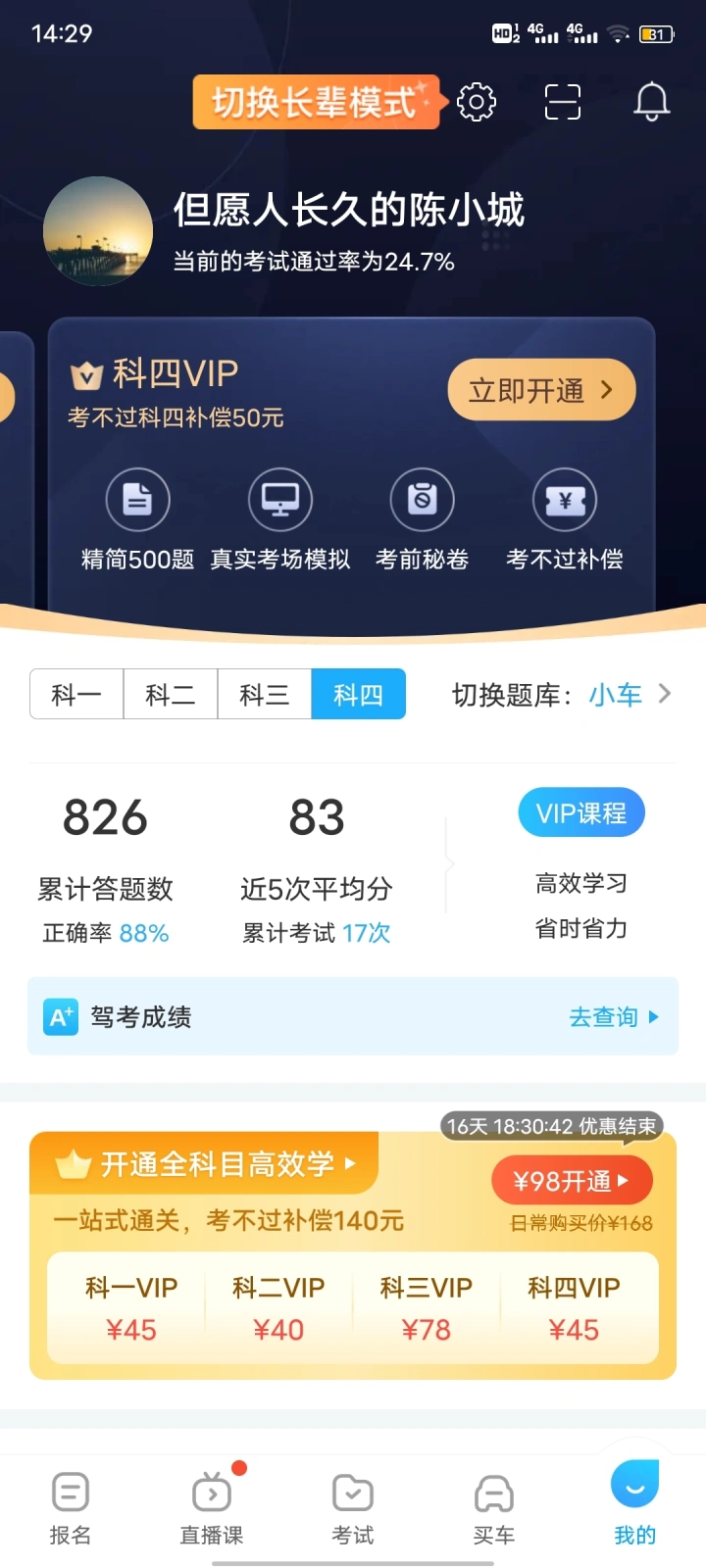
Task: Select the 科二 tab
Action: coord(171,694)
